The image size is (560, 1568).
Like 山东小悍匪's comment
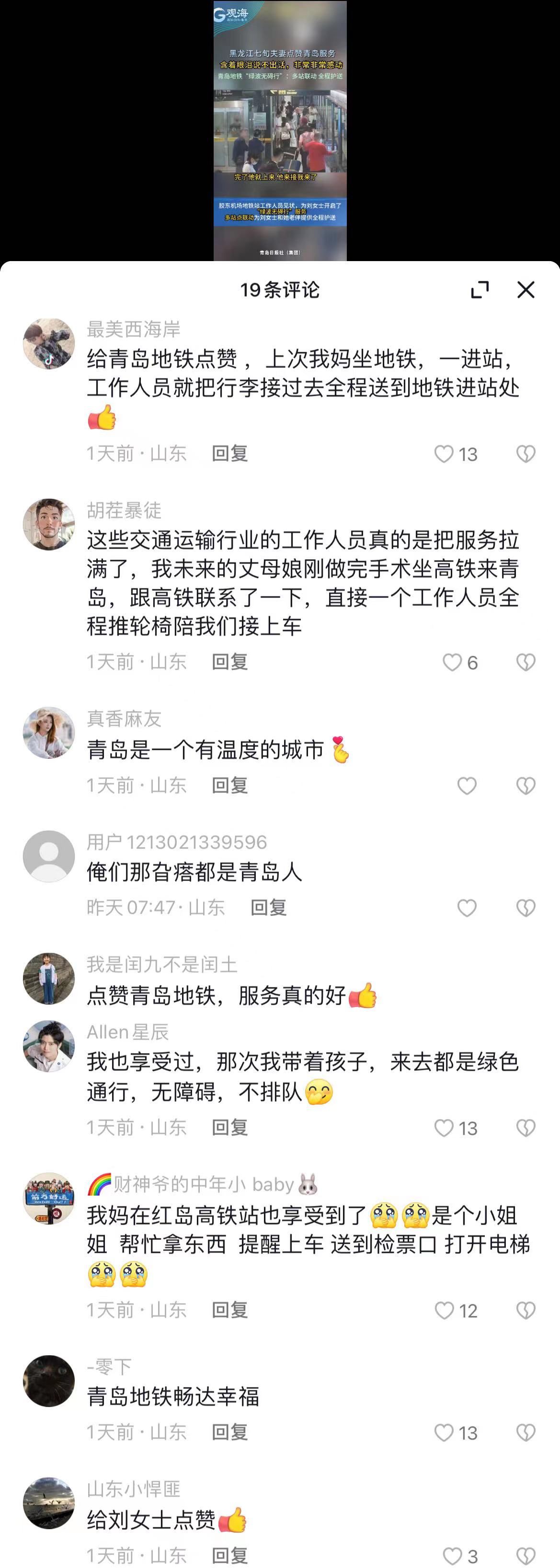pyautogui.click(x=452, y=1555)
